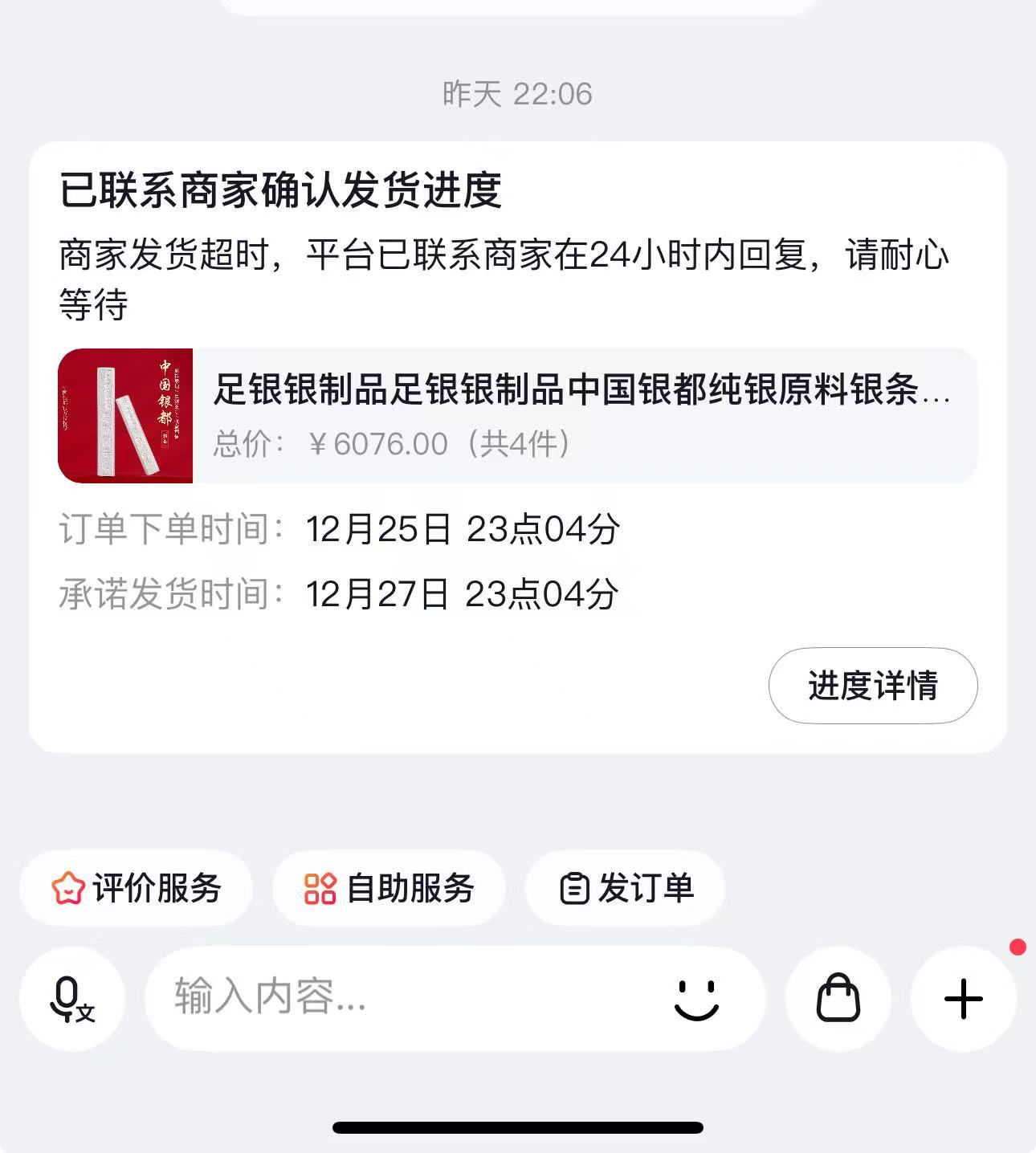Open 进度详情 progress details

tap(872, 685)
